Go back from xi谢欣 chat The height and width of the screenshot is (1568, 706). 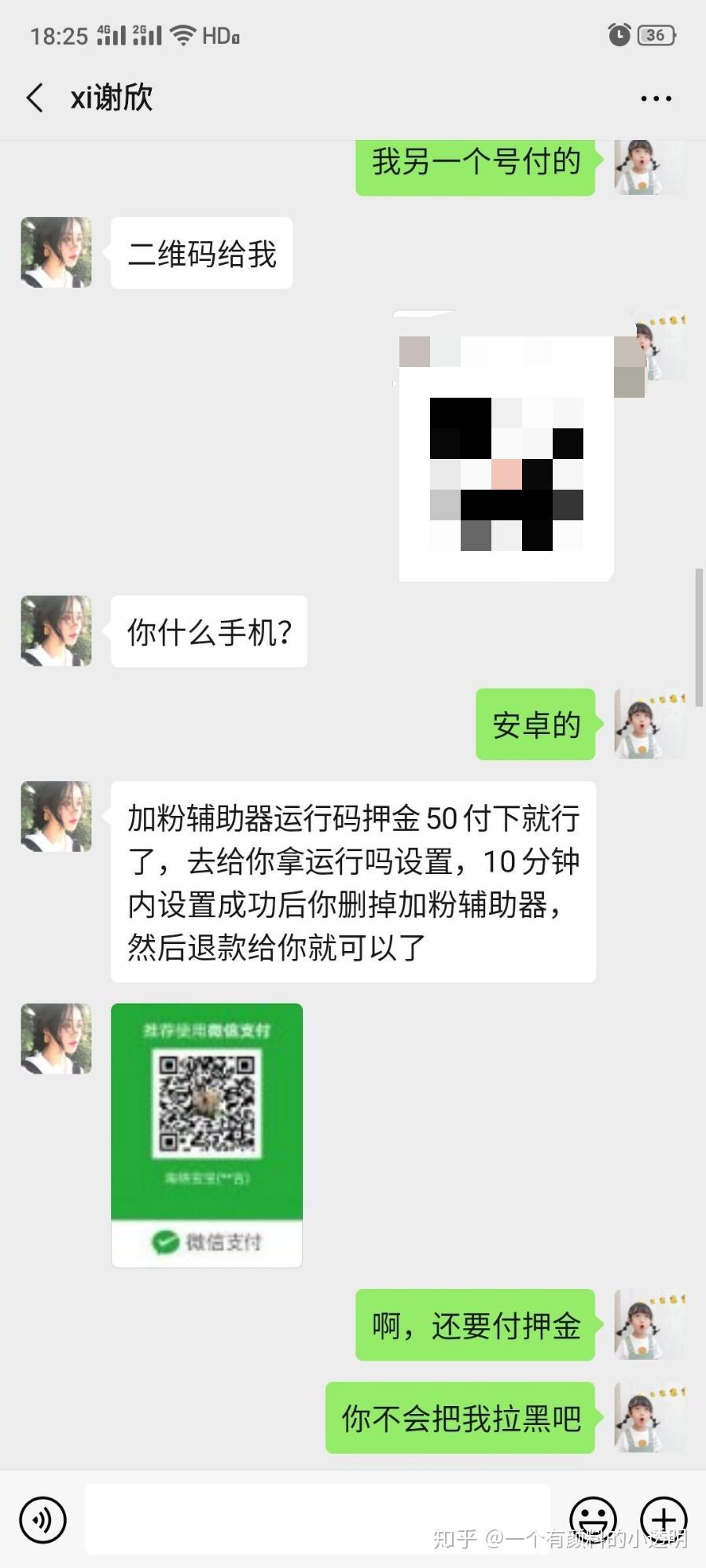(x=35, y=98)
